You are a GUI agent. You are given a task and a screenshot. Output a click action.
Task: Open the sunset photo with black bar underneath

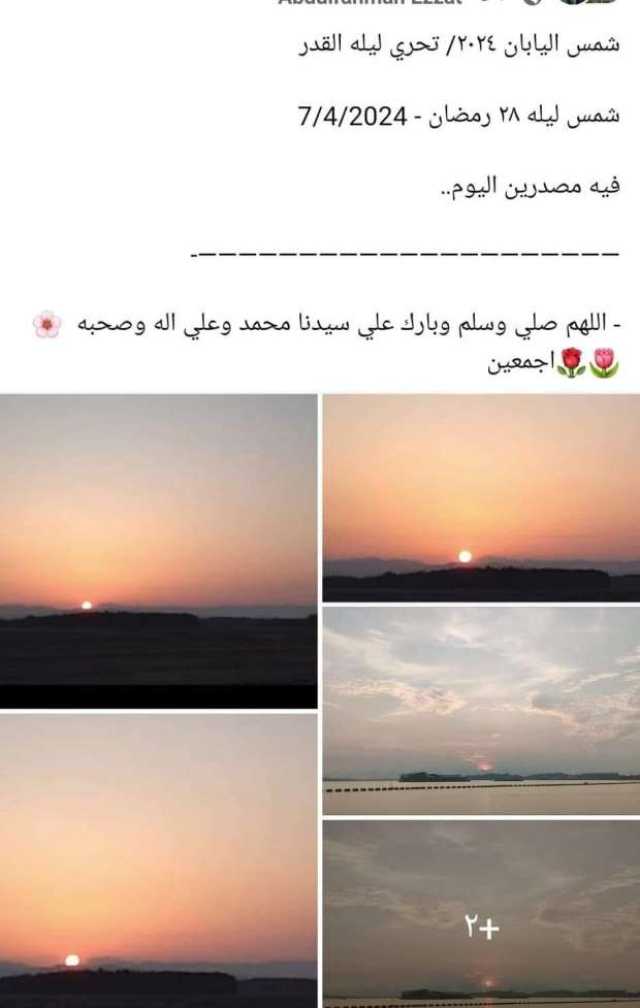pyautogui.click(x=158, y=550)
